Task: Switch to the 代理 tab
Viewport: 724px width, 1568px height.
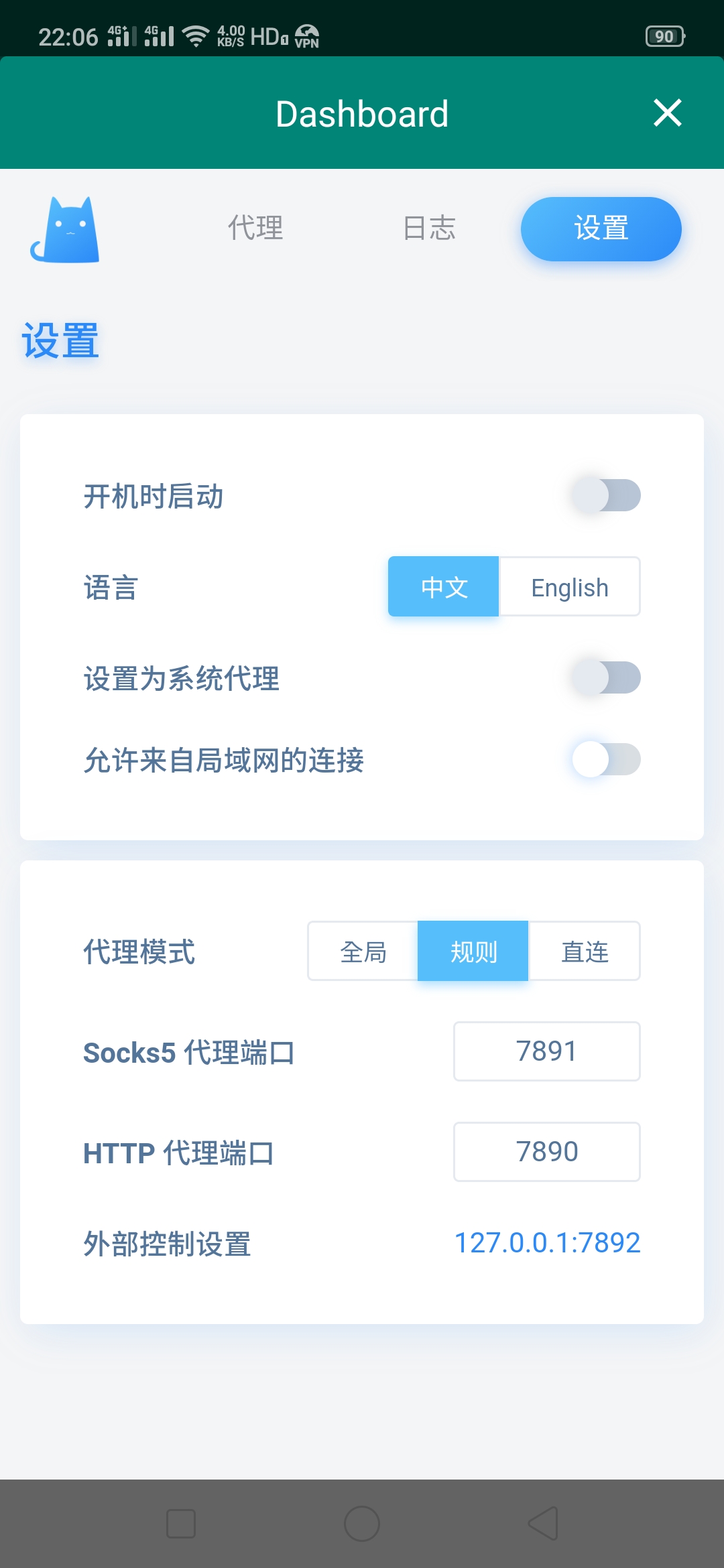Action: 255,228
